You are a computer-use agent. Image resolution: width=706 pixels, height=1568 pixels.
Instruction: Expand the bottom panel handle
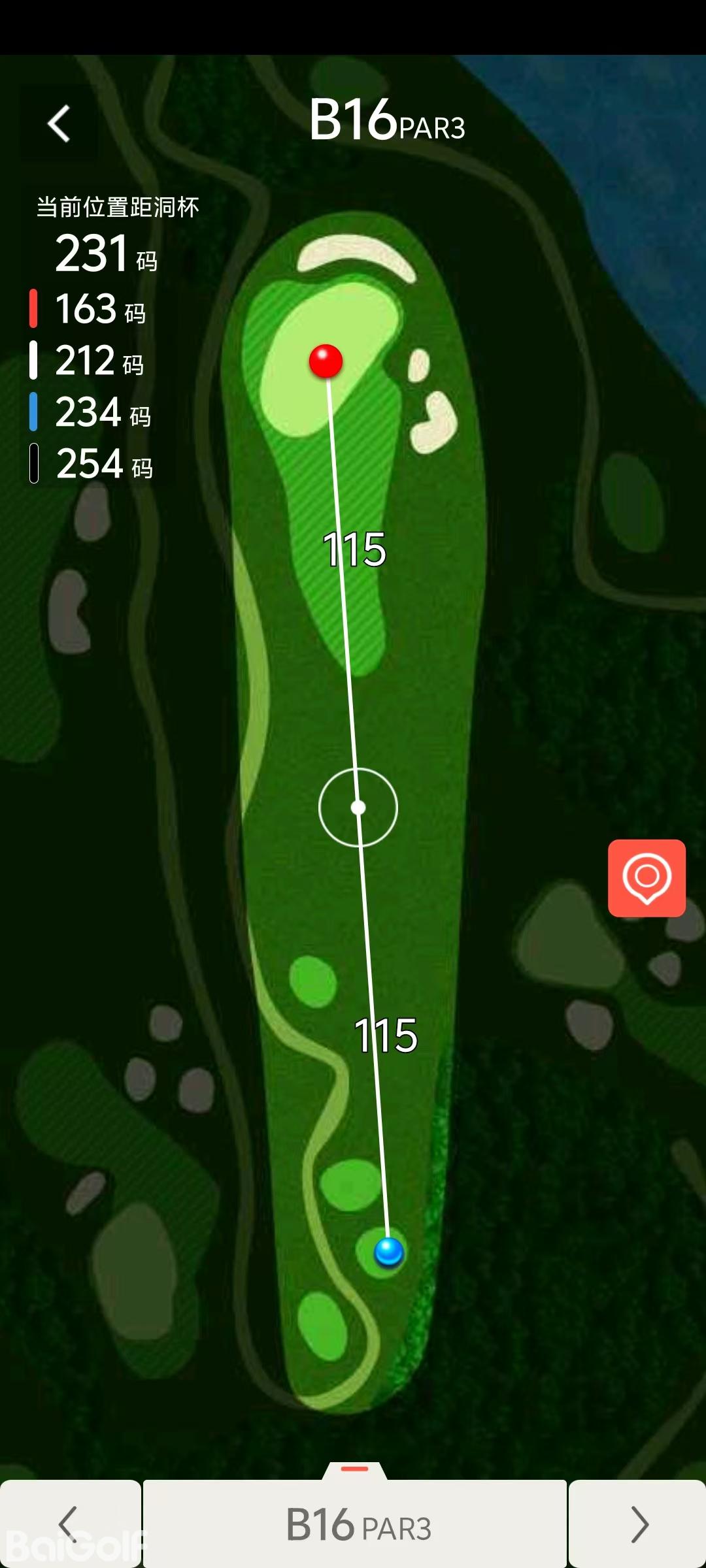(x=355, y=1470)
